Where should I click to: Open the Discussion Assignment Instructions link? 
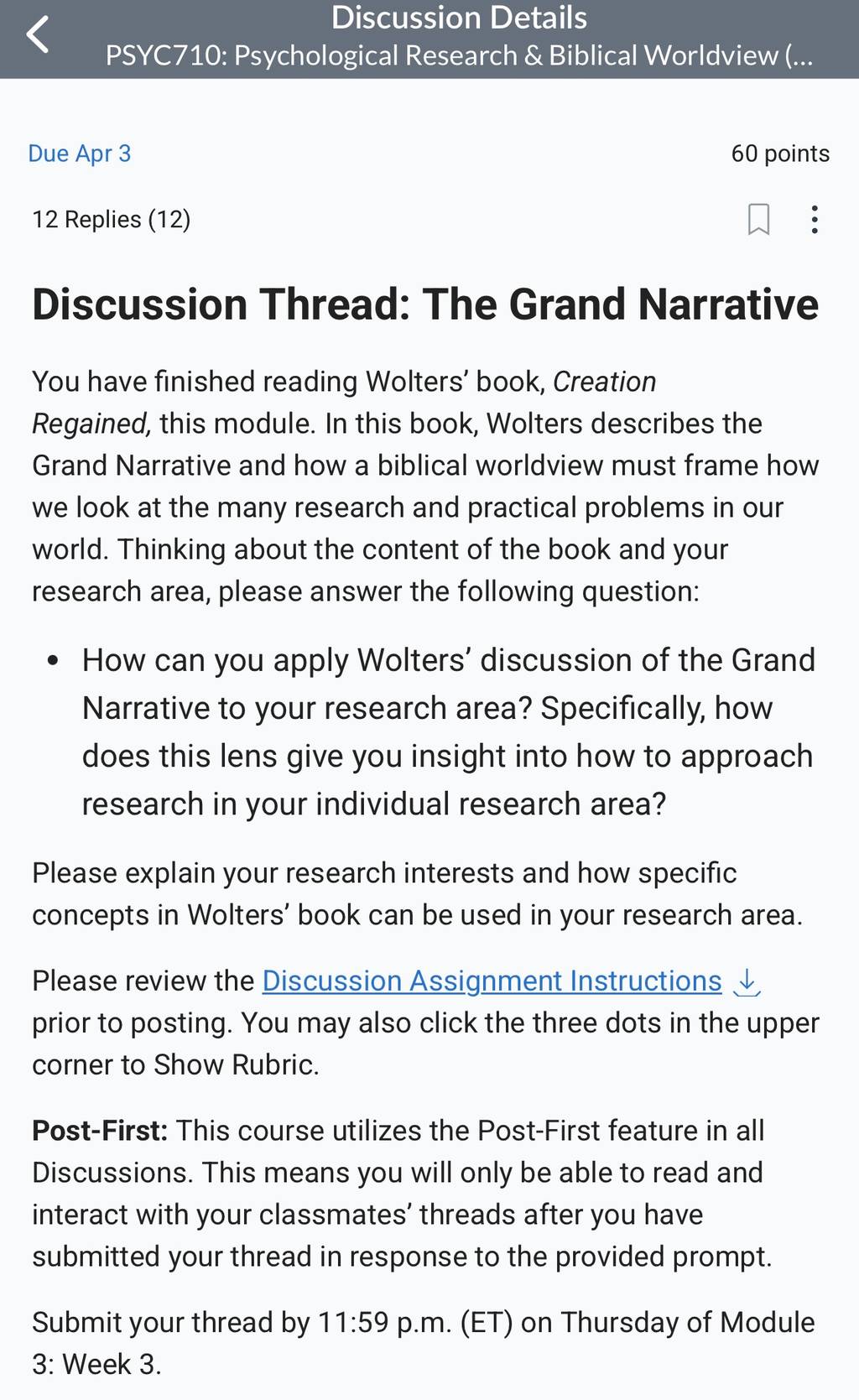pos(492,981)
